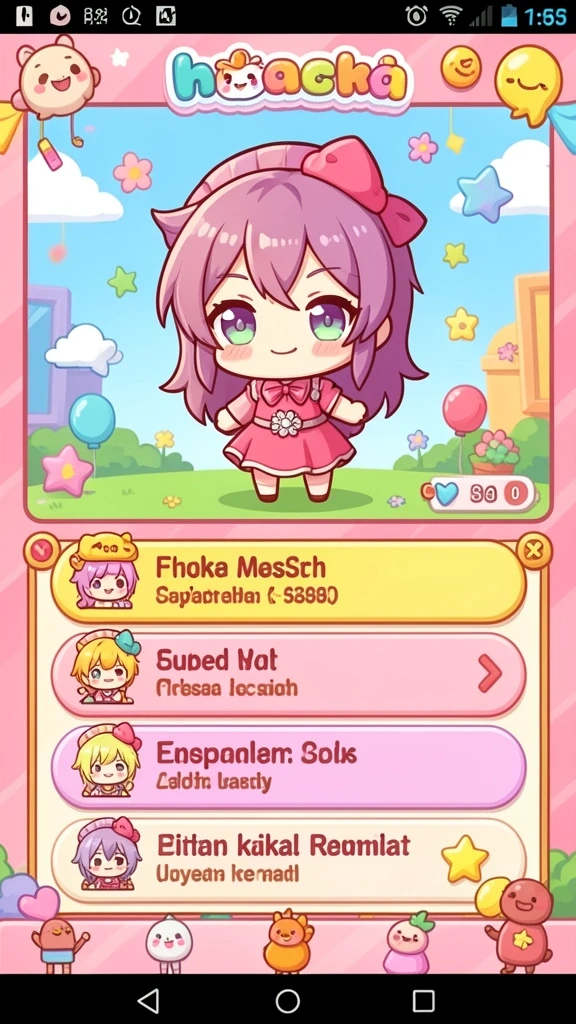Choose the Enspanlem Solk row
Image resolution: width=576 pixels, height=1024 pixels.
coord(288,767)
